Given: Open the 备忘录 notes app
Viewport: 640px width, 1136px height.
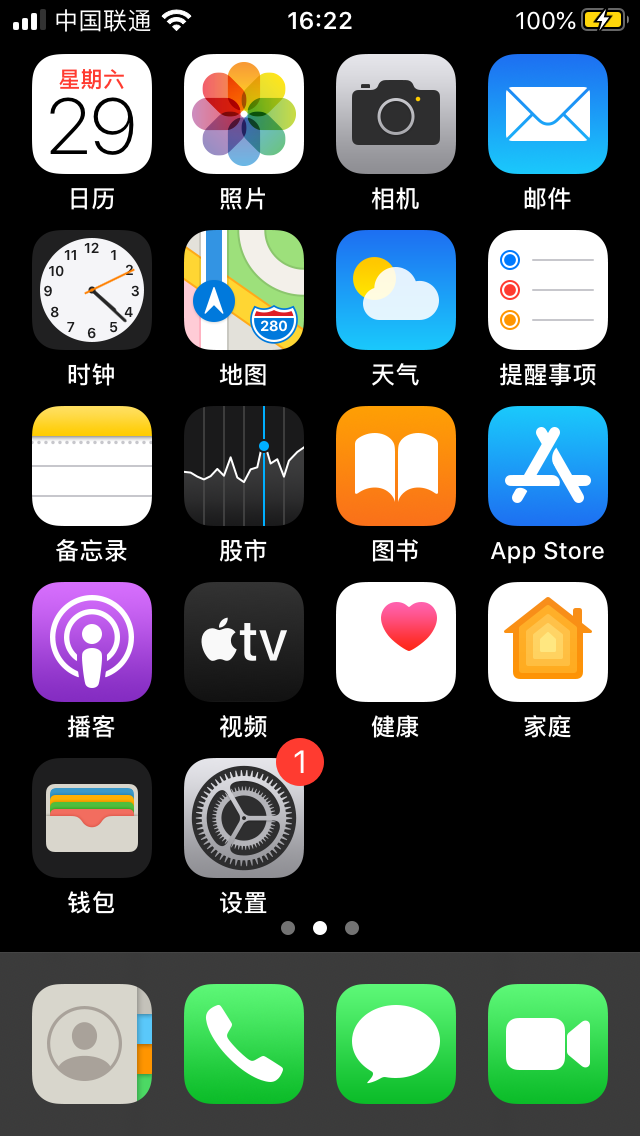Looking at the screenshot, I should click(x=92, y=466).
